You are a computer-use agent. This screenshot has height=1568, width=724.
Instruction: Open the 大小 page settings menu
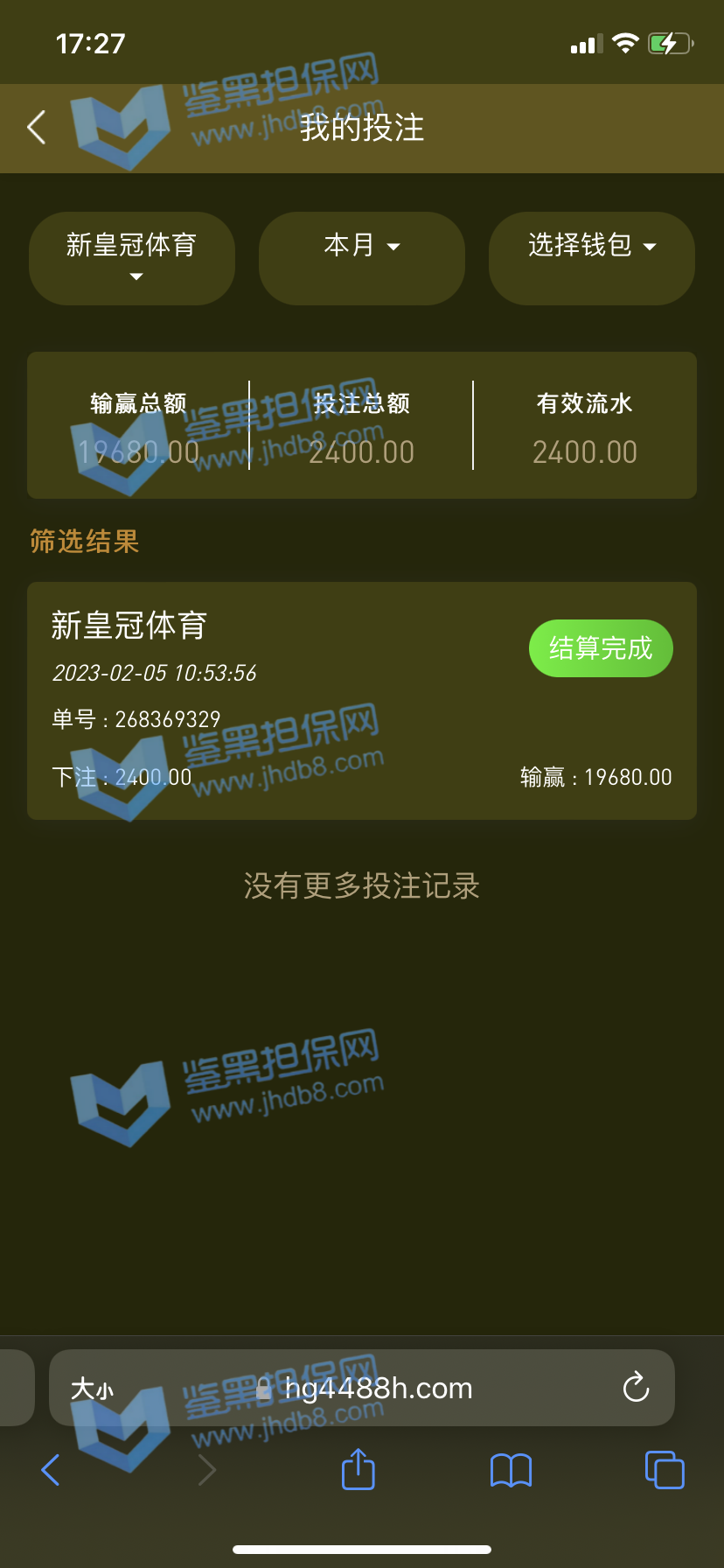point(92,1389)
